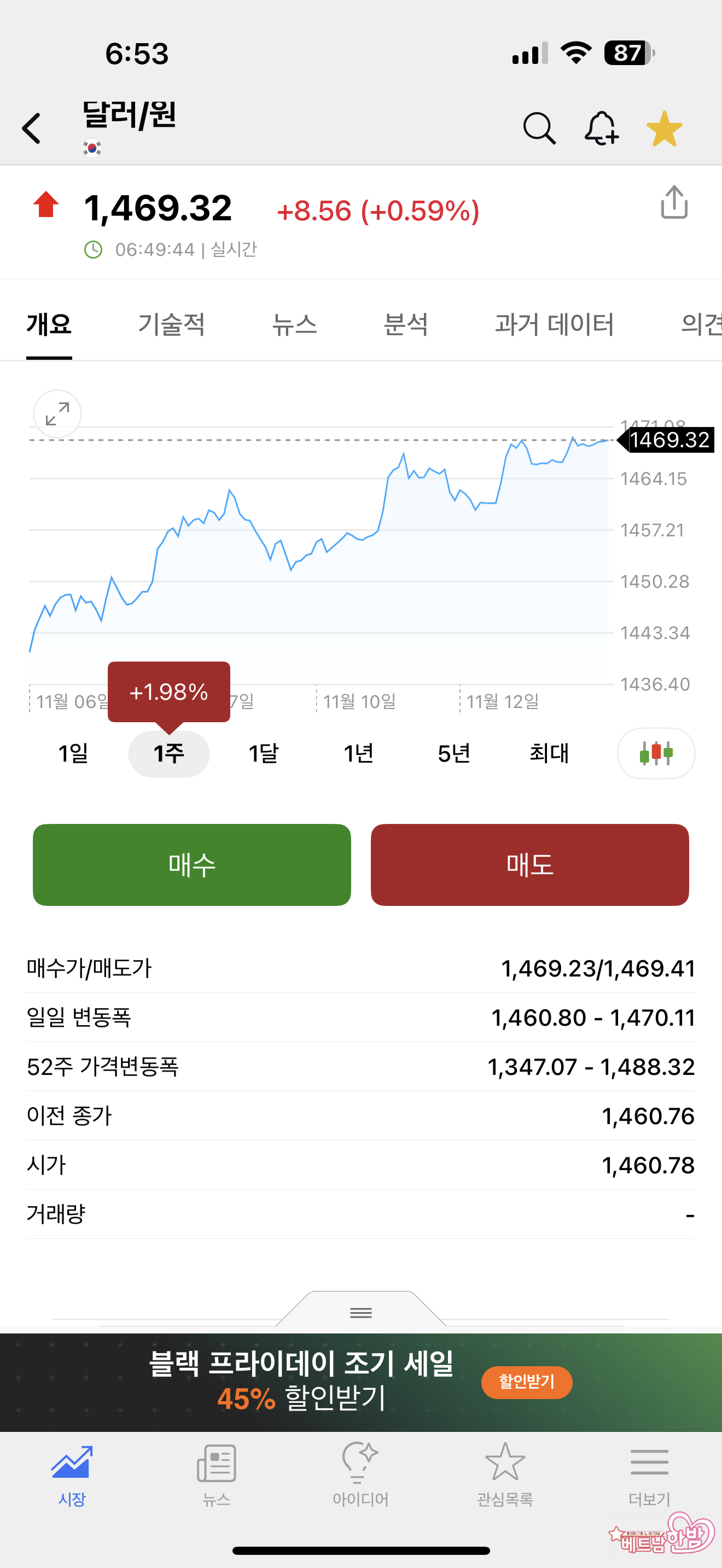Add a price alert via bell icon
Viewport: 722px width, 1568px height.
tap(602, 128)
